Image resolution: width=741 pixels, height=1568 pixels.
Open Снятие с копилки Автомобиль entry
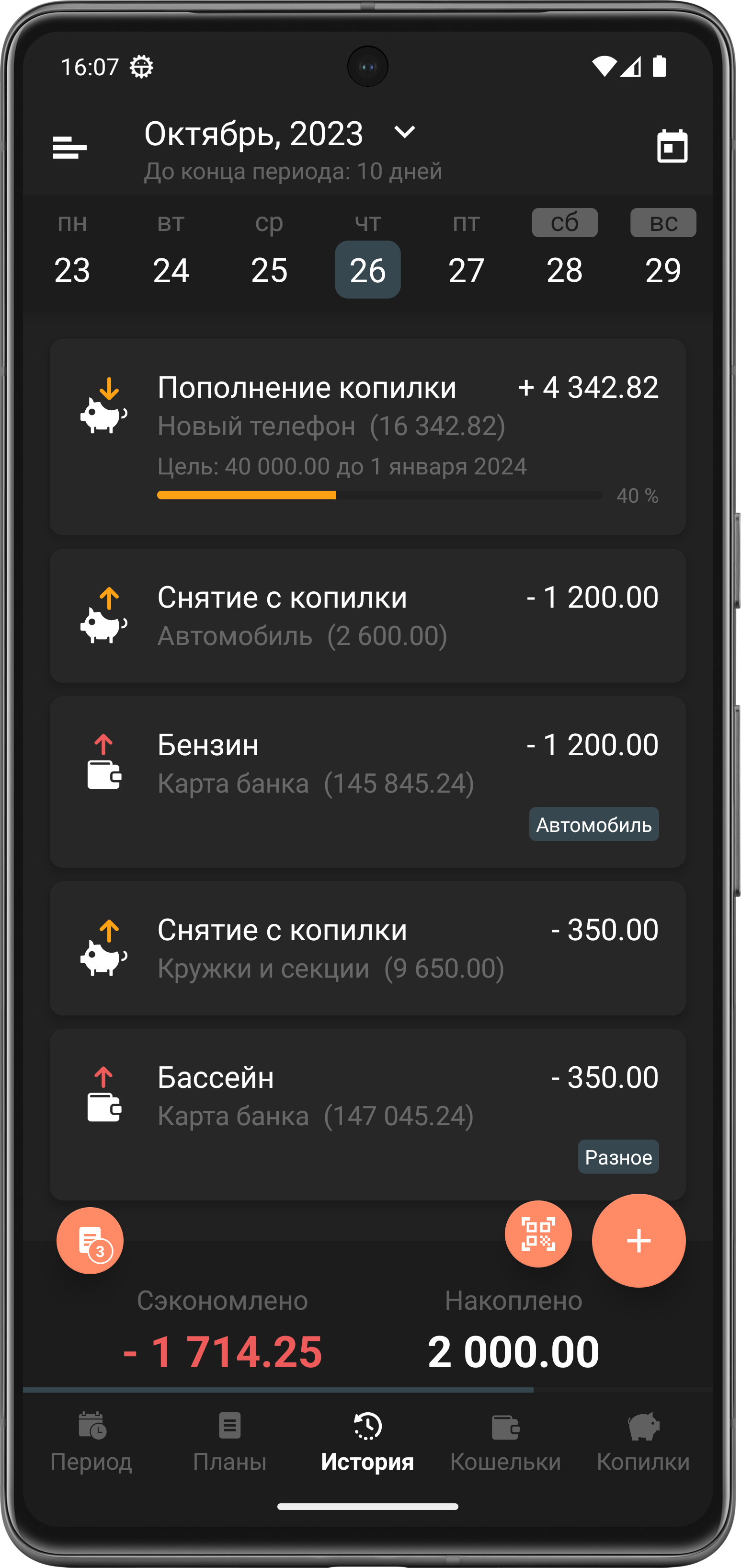(x=367, y=615)
